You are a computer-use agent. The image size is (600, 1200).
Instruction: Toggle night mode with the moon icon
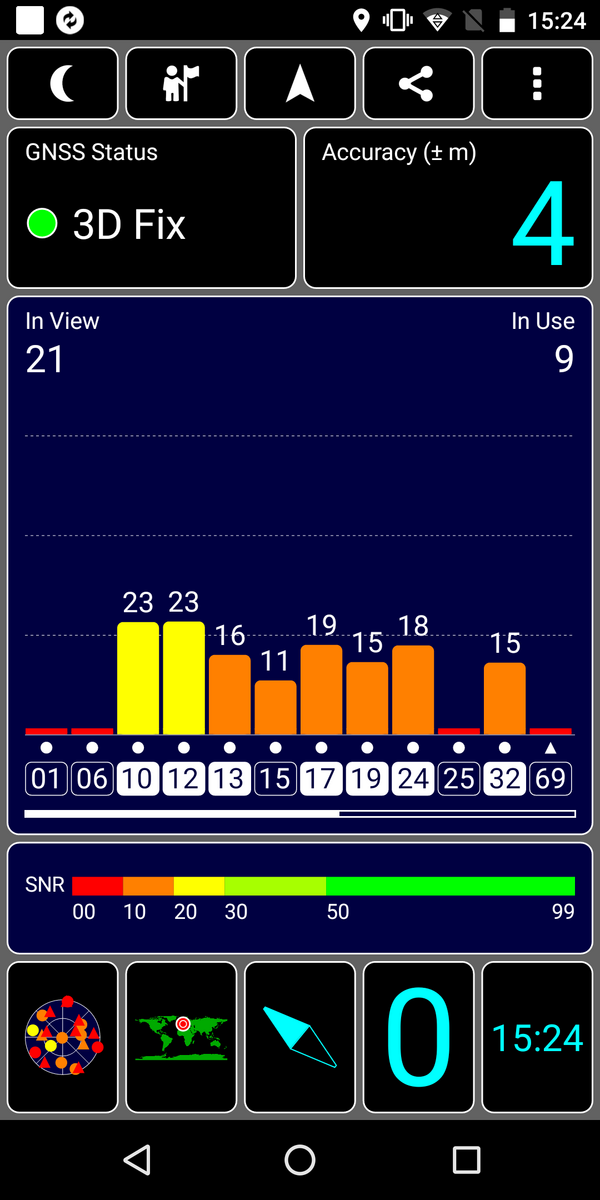click(x=63, y=84)
